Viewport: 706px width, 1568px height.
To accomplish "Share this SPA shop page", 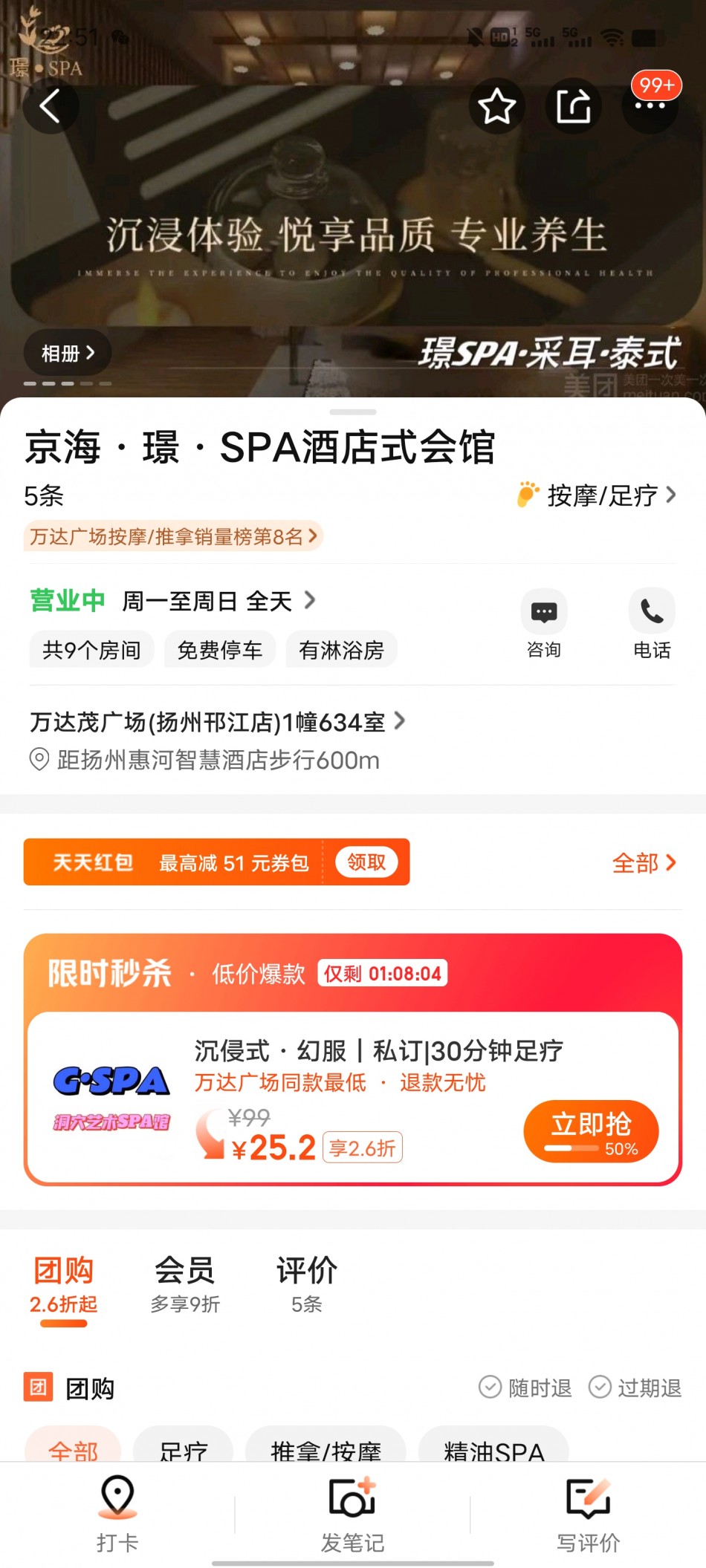I will [573, 106].
